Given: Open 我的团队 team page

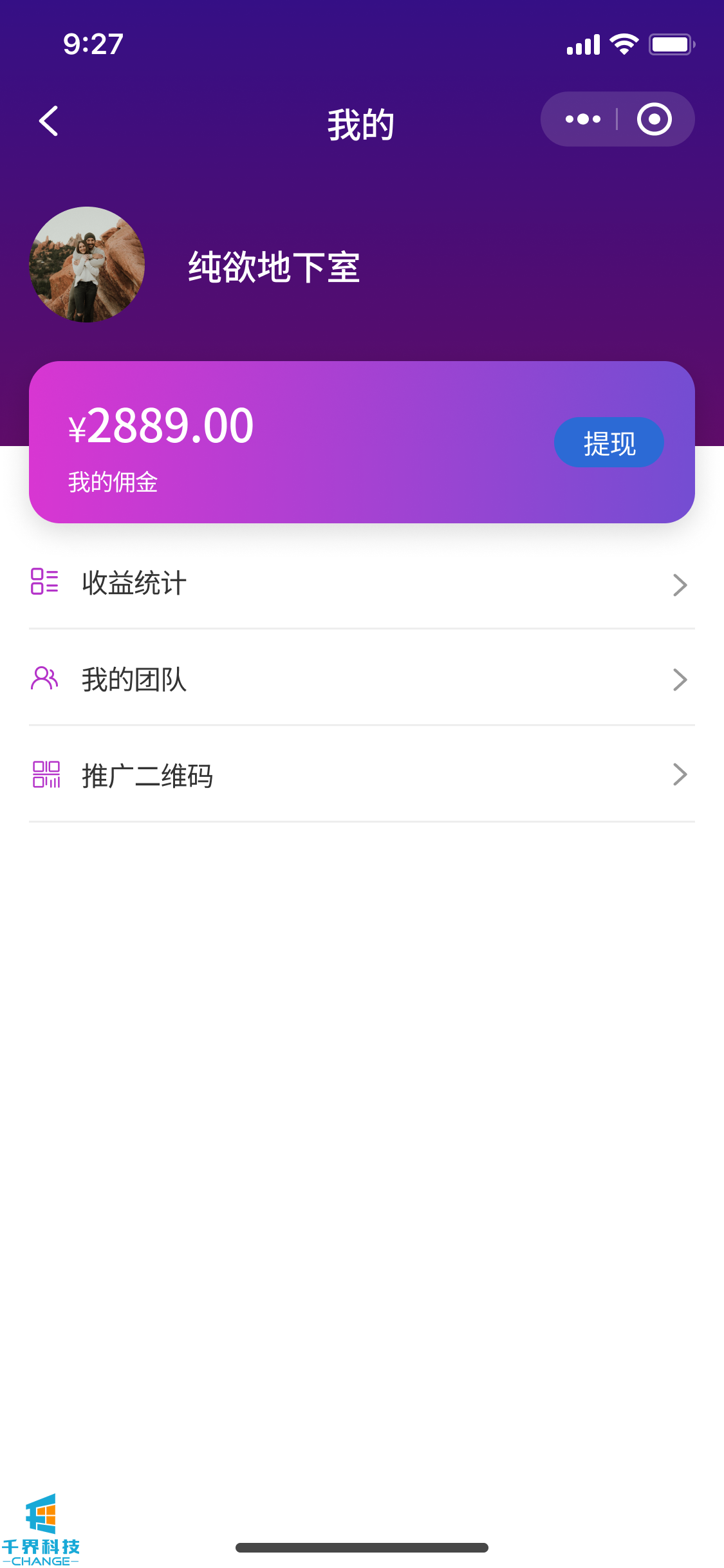Looking at the screenshot, I should coord(362,680).
